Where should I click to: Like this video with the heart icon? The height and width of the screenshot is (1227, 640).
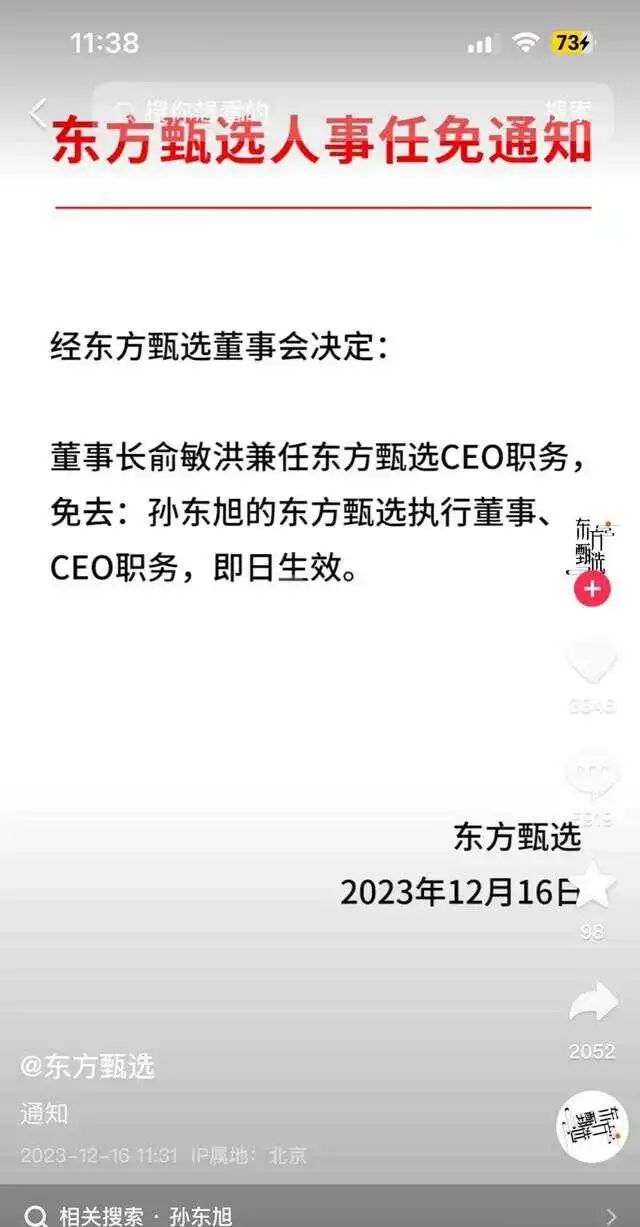(x=592, y=662)
